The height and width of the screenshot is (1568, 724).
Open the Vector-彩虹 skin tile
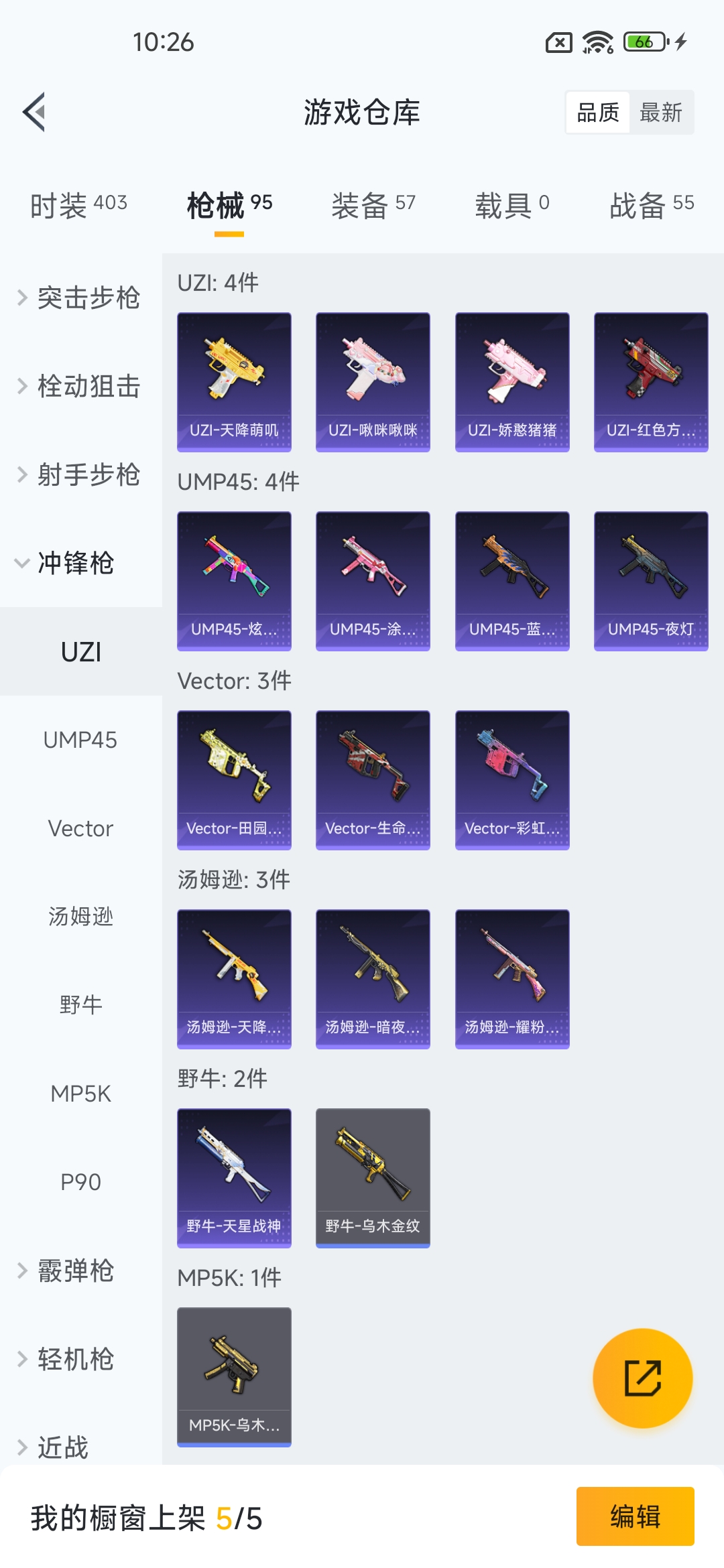512,780
